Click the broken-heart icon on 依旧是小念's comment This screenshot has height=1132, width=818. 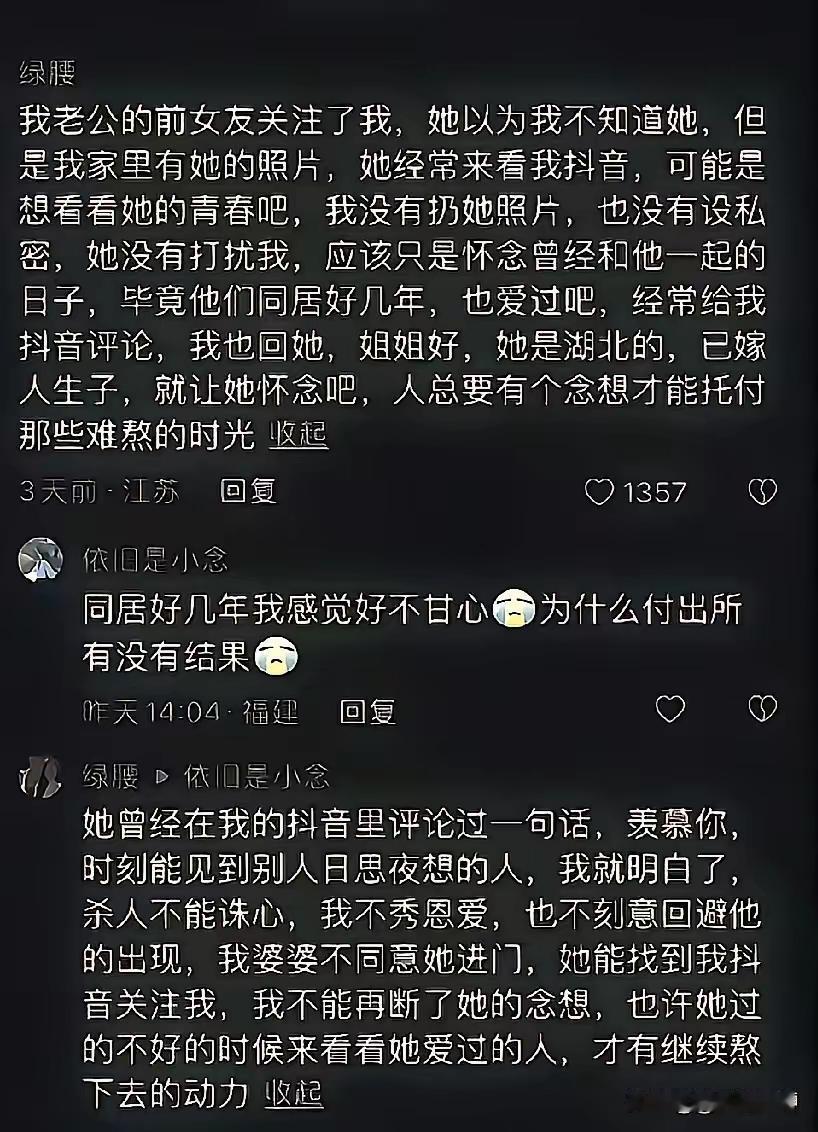tap(761, 709)
